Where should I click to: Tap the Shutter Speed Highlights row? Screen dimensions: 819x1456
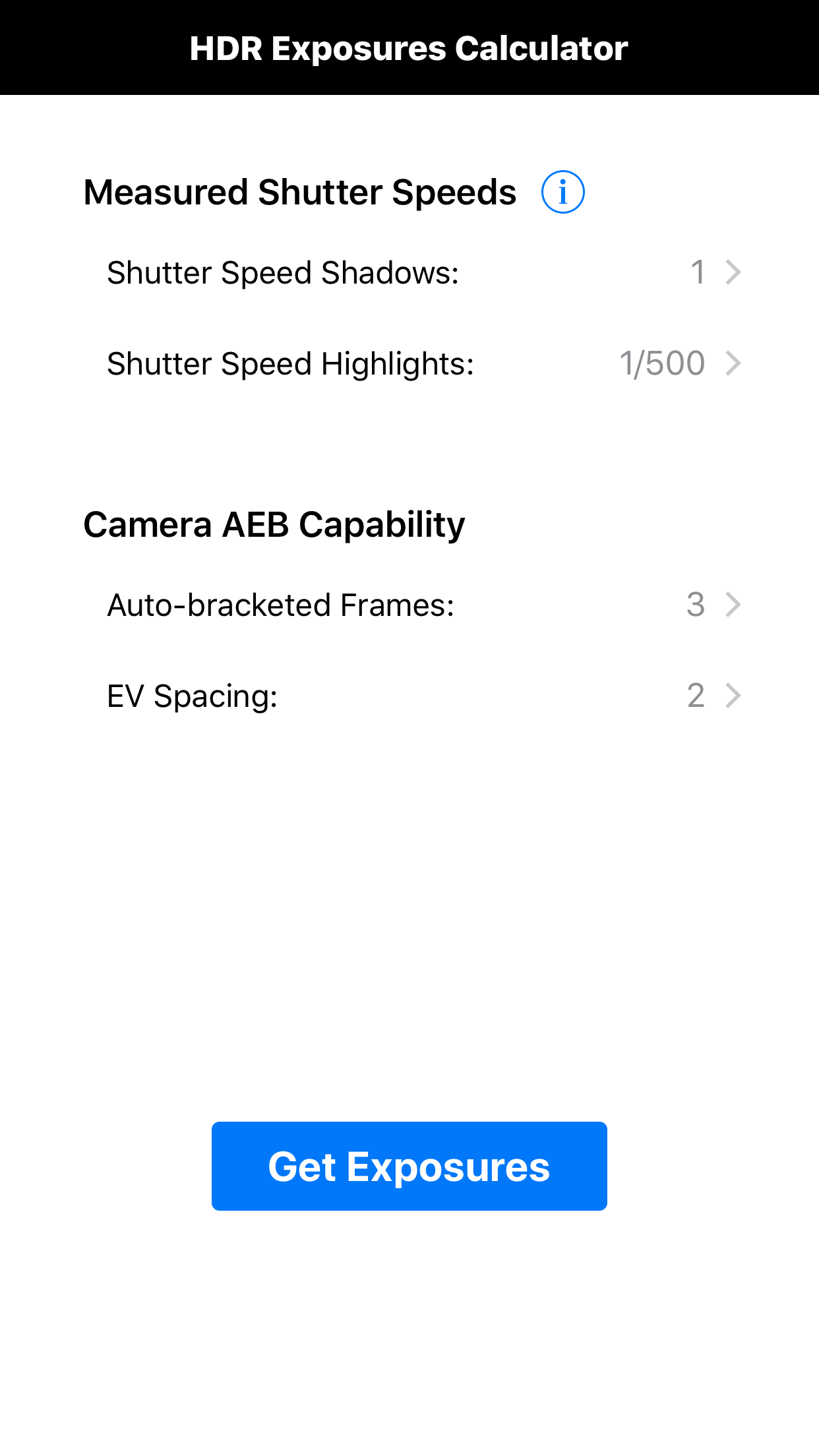coord(422,363)
